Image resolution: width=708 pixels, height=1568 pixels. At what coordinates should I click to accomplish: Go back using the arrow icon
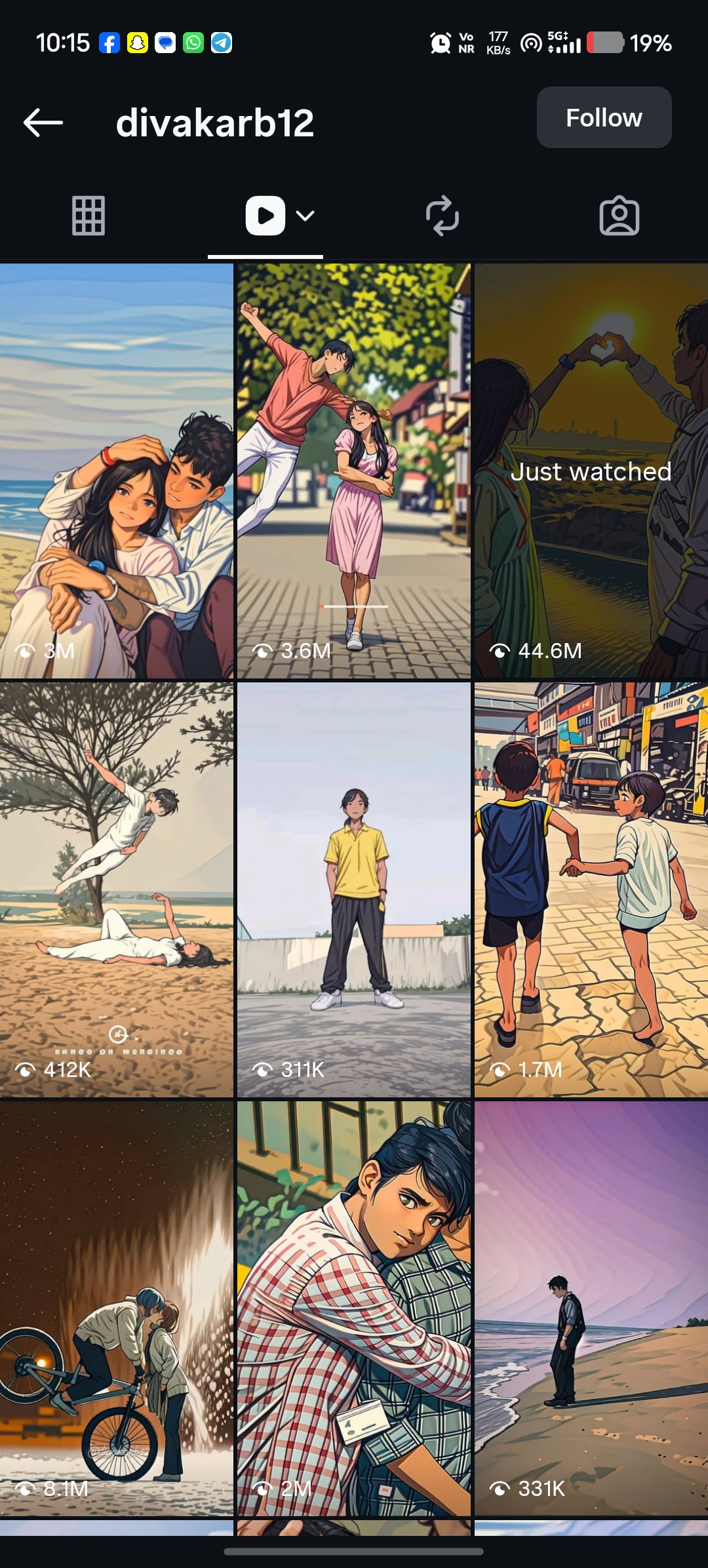coord(43,123)
